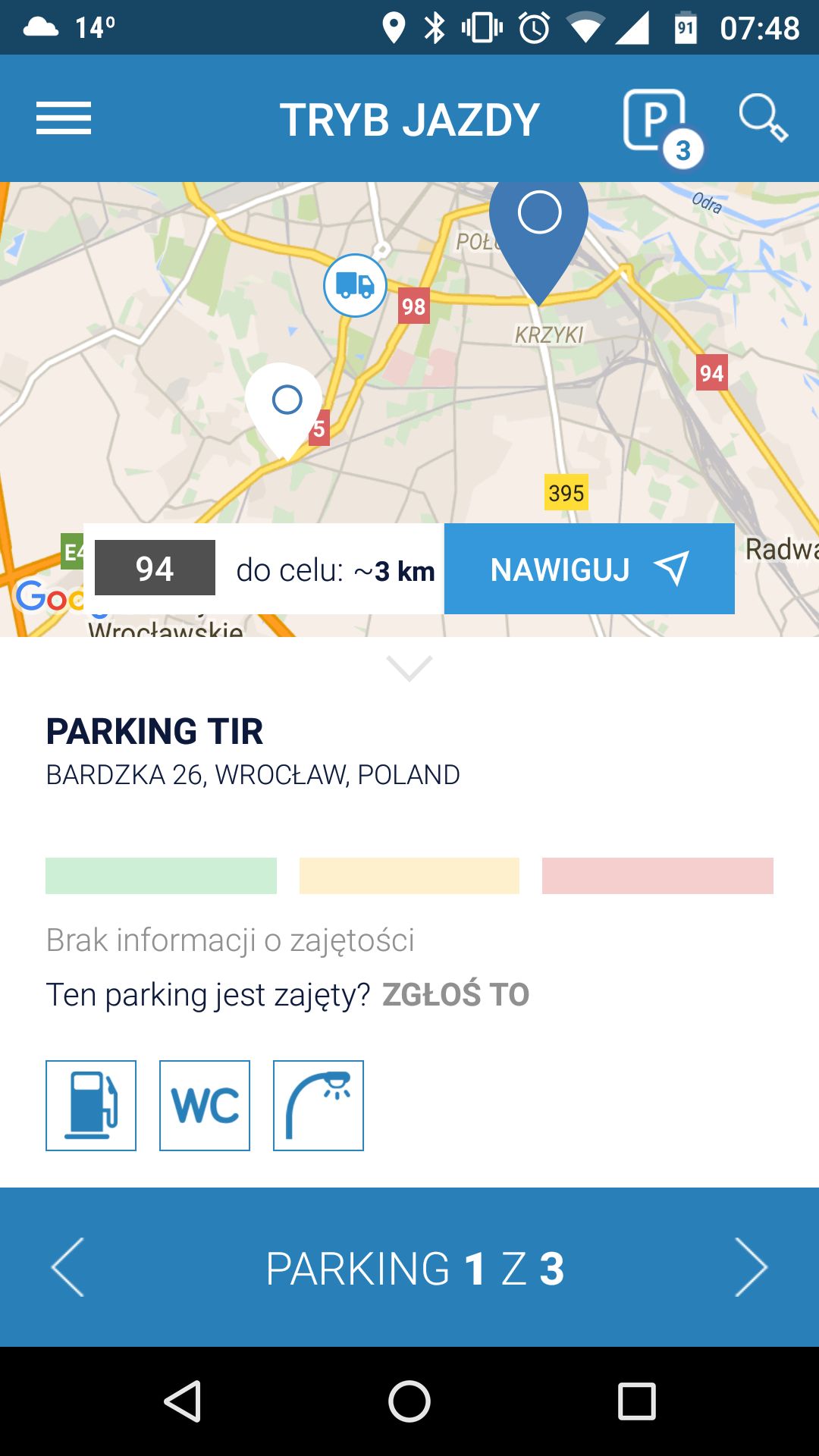Image resolution: width=819 pixels, height=1456 pixels.
Task: Report occupancy via ZGŁOŚ TO
Action: tap(455, 994)
